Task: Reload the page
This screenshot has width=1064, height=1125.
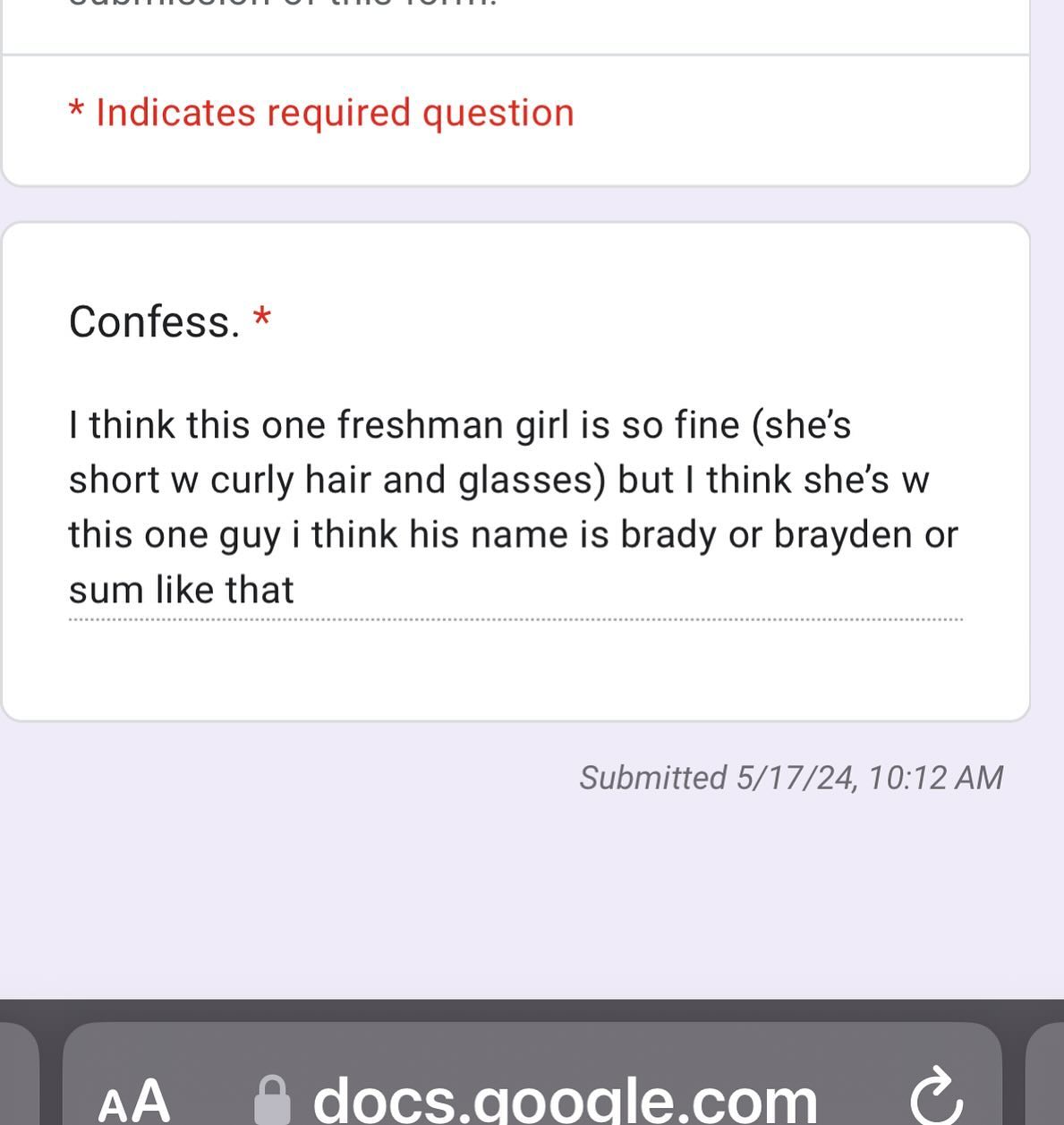Action: click(x=936, y=1095)
